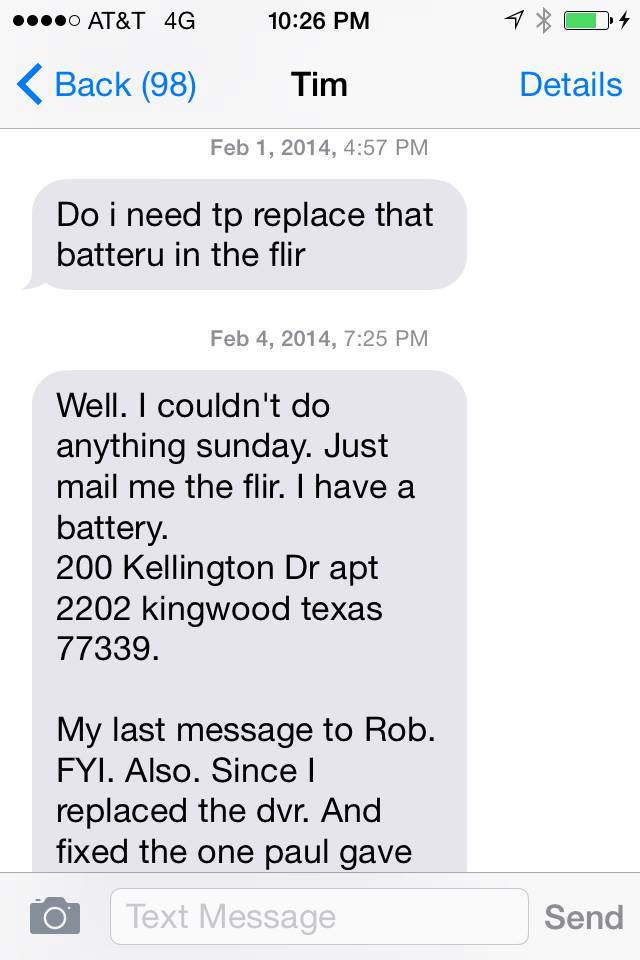Focus the Text Message field
This screenshot has width=640, height=960.
point(318,916)
